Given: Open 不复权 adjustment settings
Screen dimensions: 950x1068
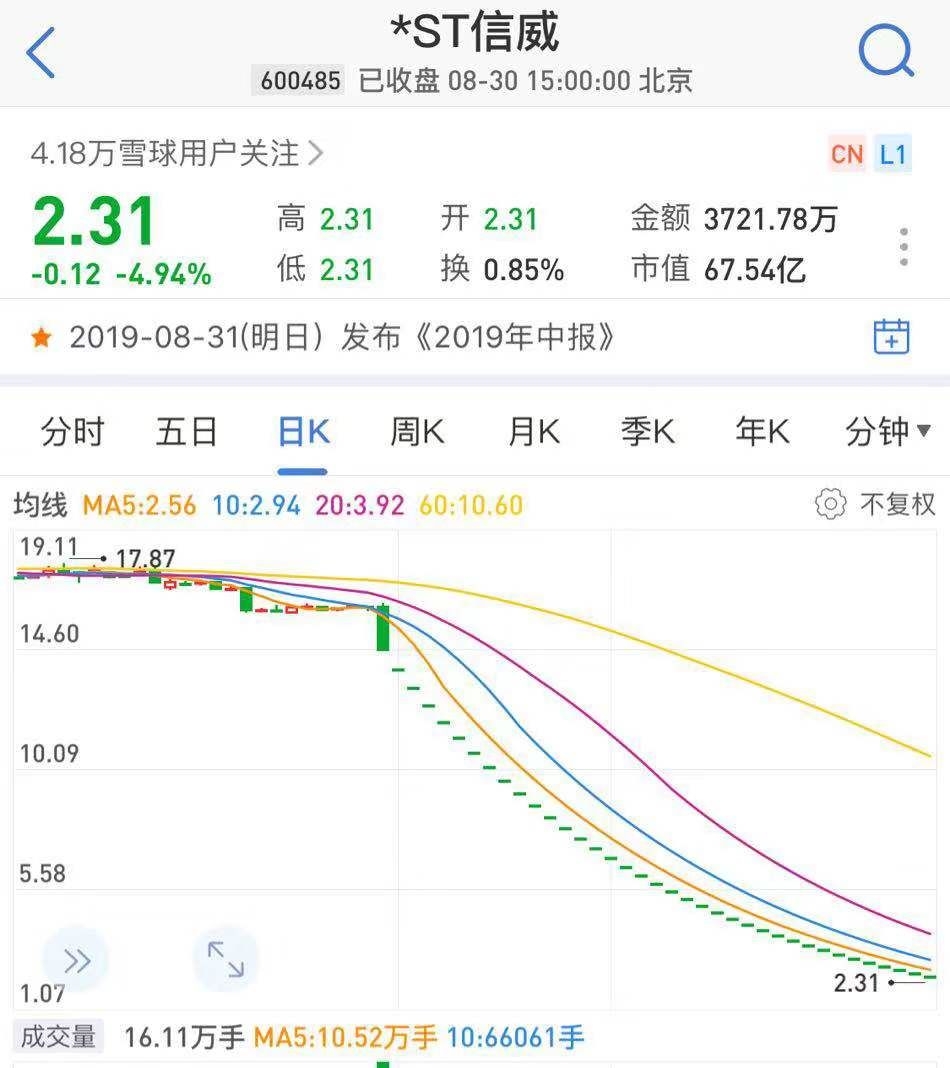Looking at the screenshot, I should tap(876, 504).
